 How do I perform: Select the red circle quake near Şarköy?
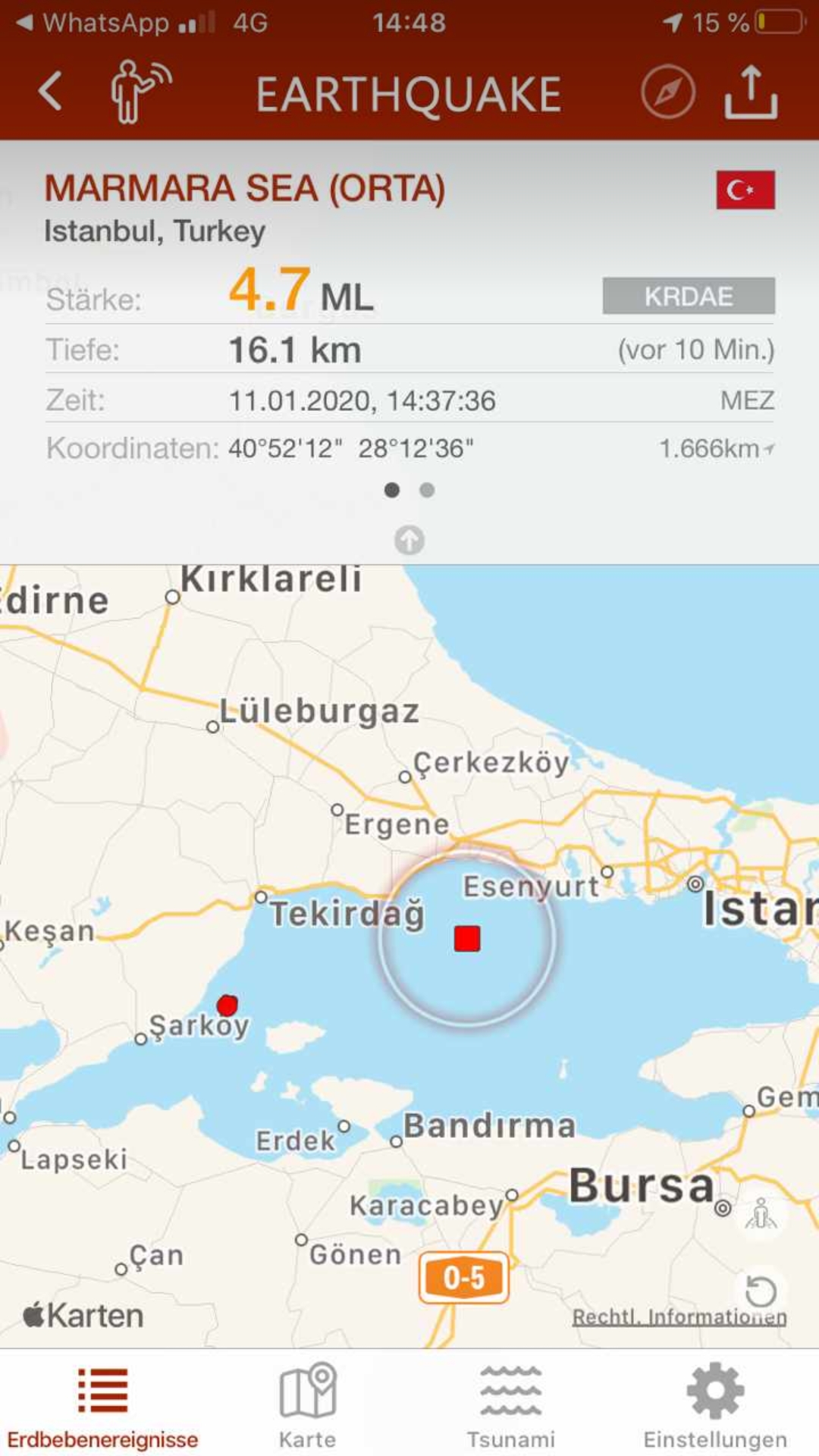(227, 1006)
